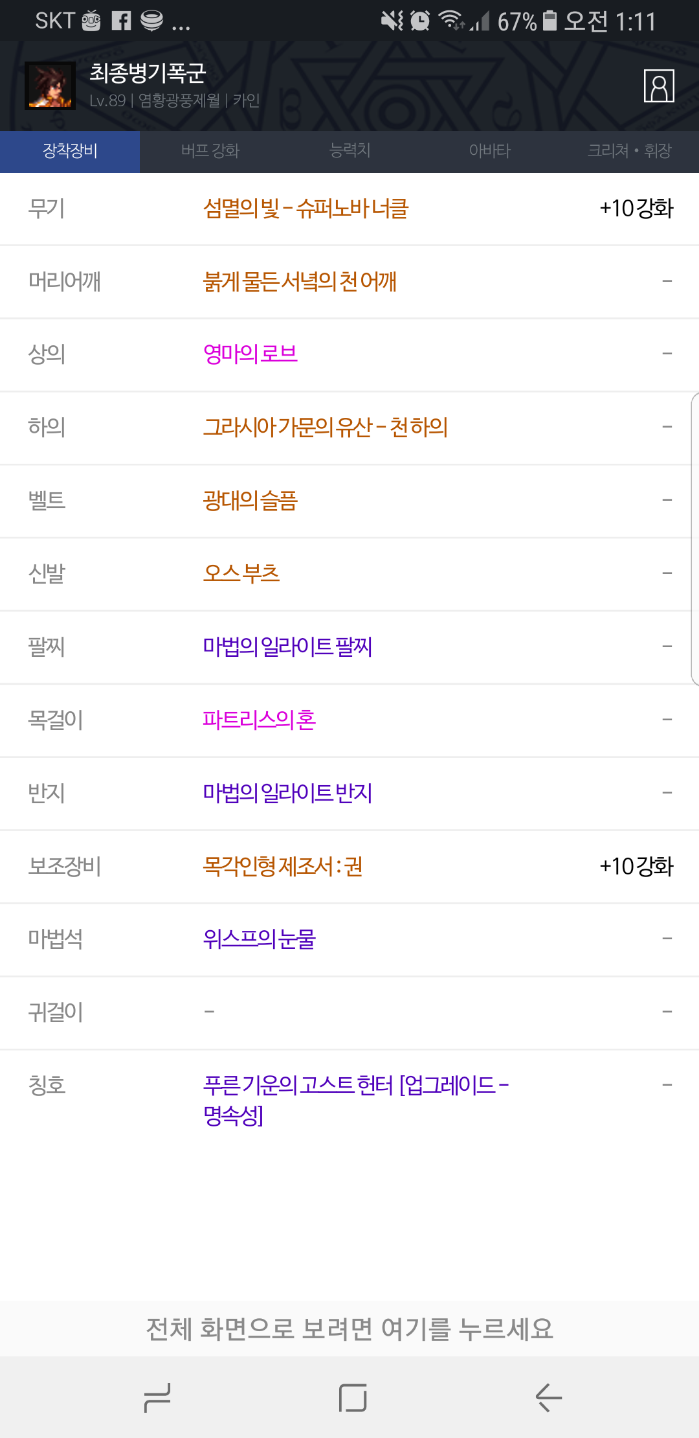Screen dimensions: 699x1438
Task: View the 영마의 로브 top item
Action: coord(250,354)
